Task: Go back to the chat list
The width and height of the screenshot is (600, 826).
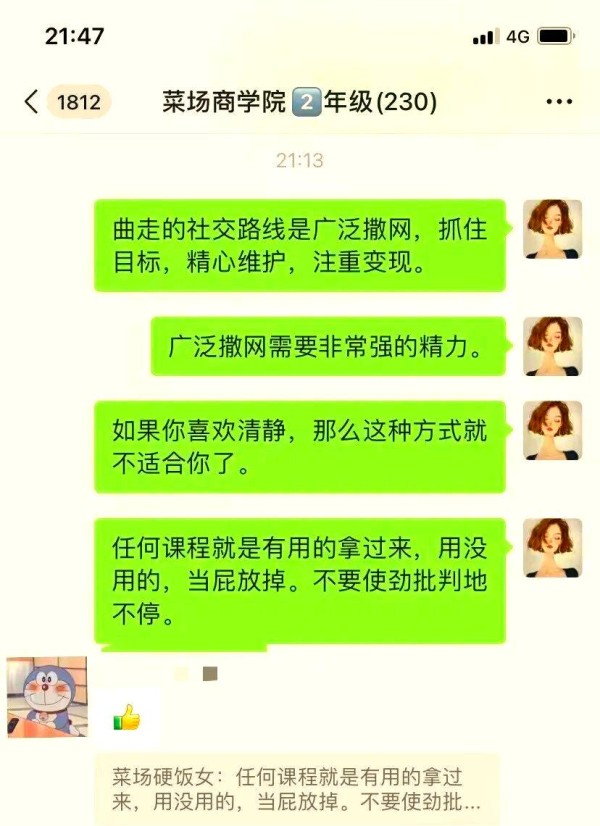Action: (32, 102)
